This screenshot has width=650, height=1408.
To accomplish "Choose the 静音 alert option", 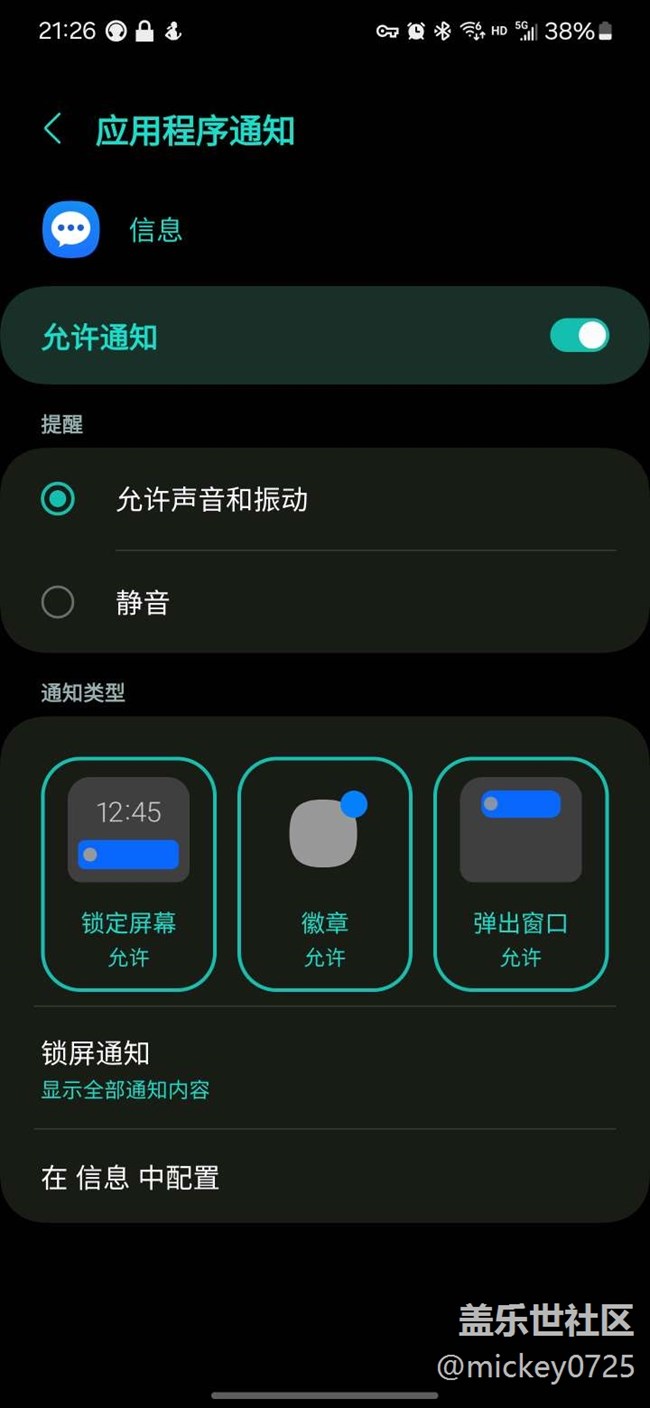I will pyautogui.click(x=58, y=603).
